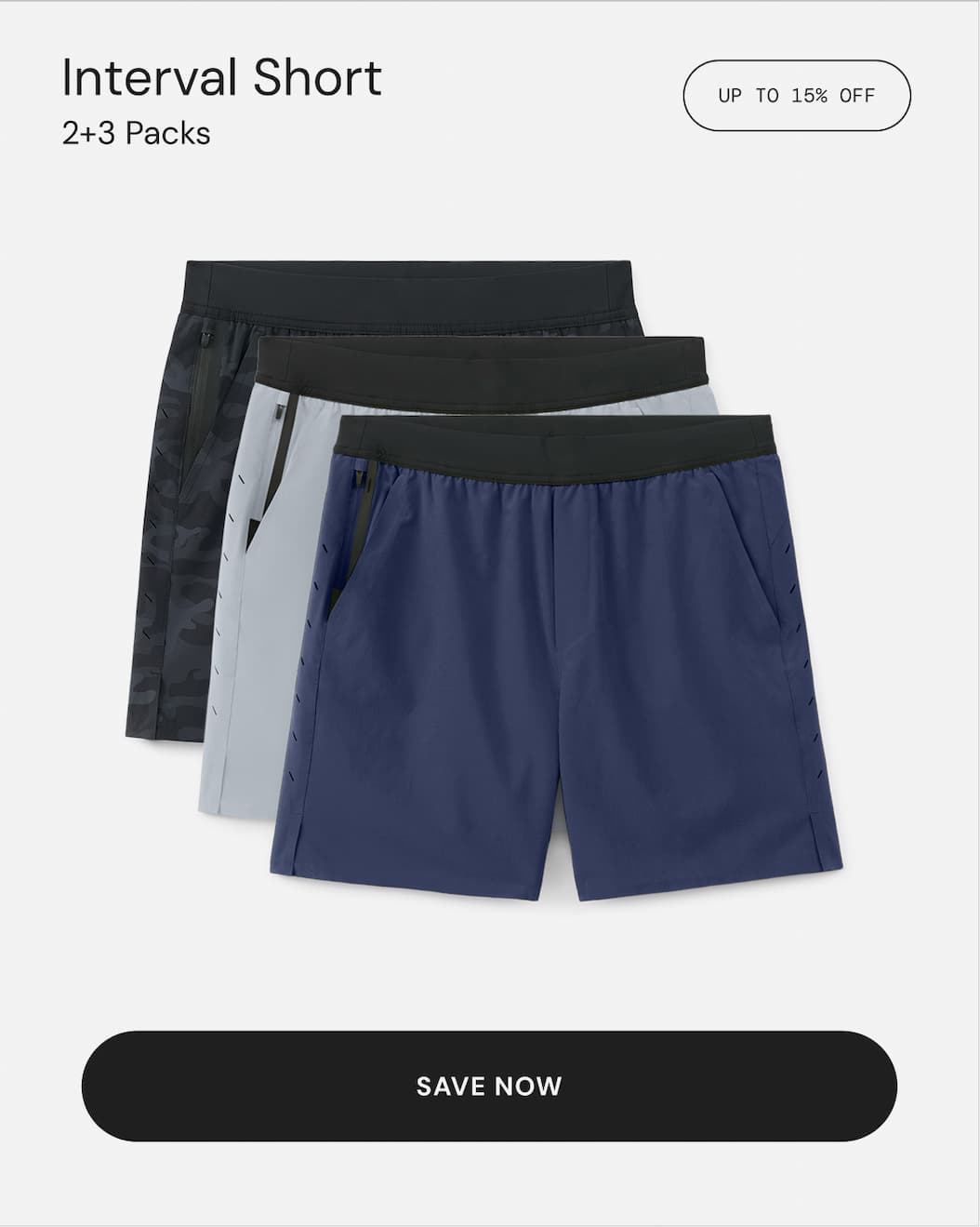Click the Interval Short title

(221, 78)
